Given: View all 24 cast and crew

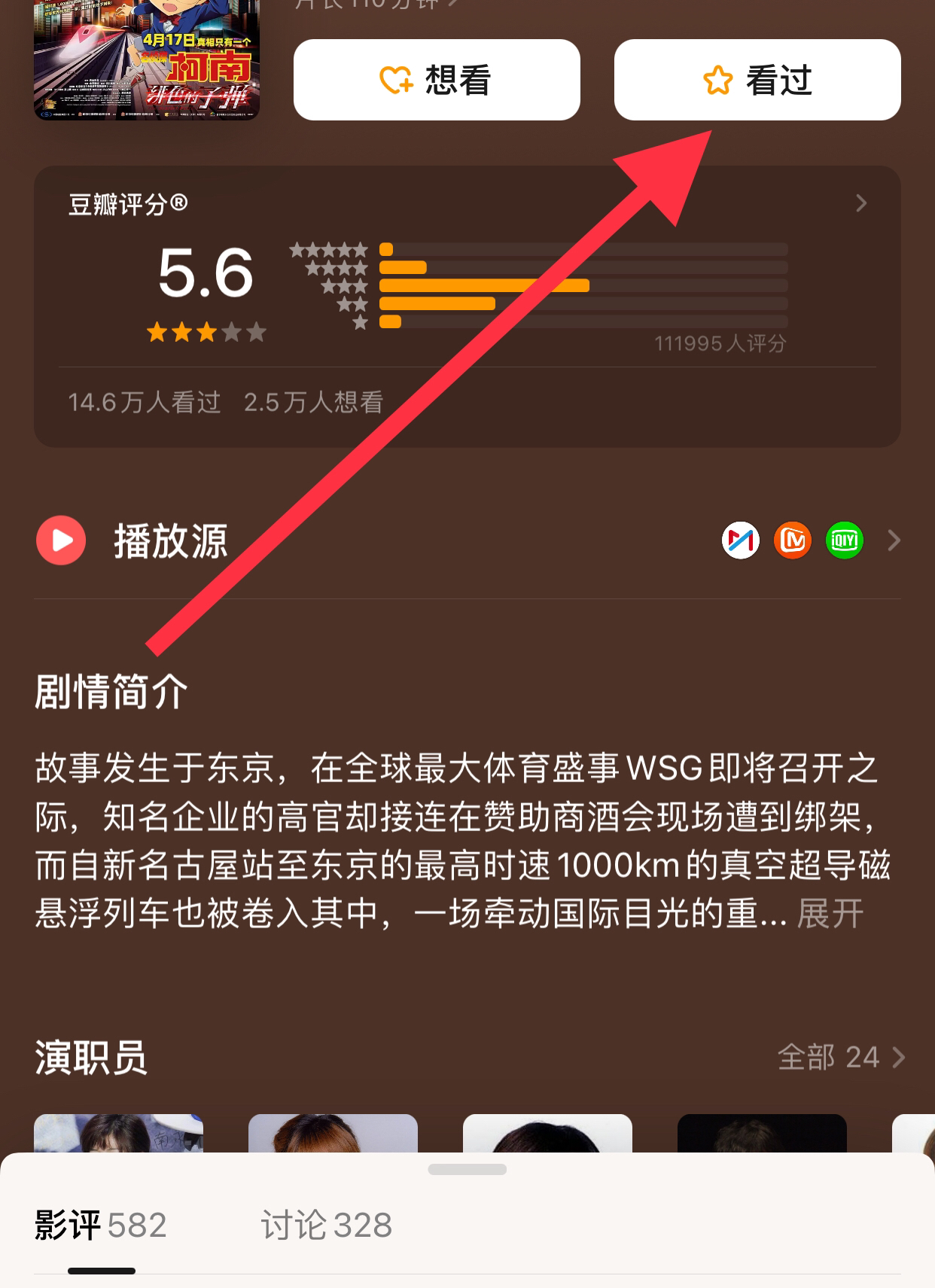Looking at the screenshot, I should [x=840, y=1058].
